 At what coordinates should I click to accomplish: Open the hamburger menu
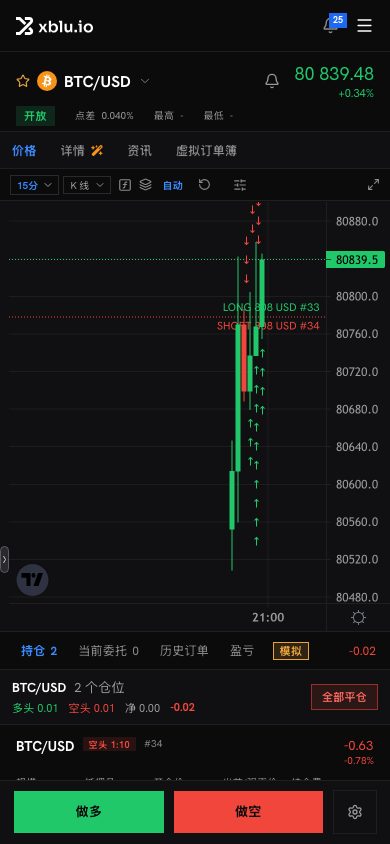(364, 25)
